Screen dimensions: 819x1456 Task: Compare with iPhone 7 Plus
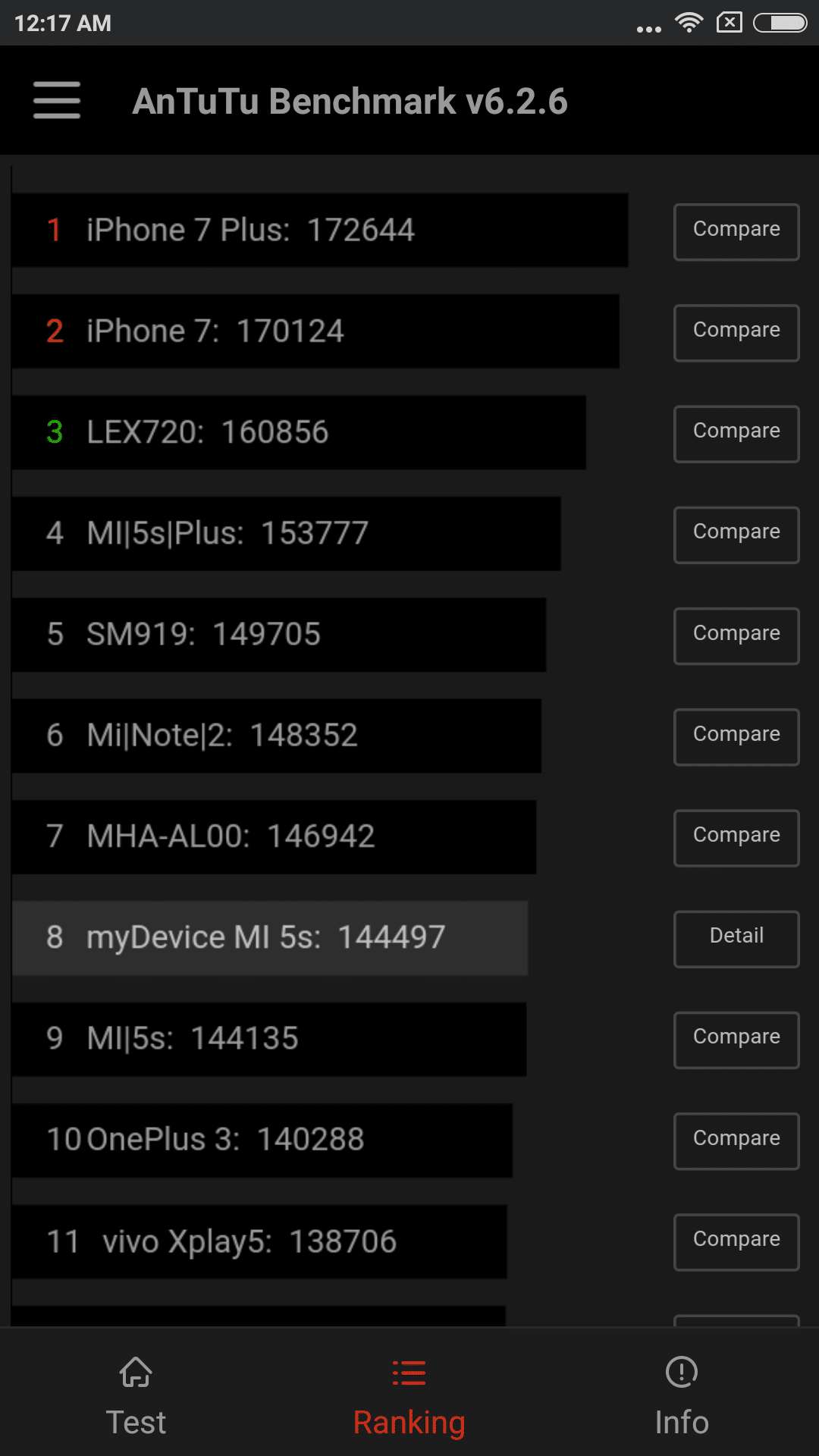[x=736, y=231]
